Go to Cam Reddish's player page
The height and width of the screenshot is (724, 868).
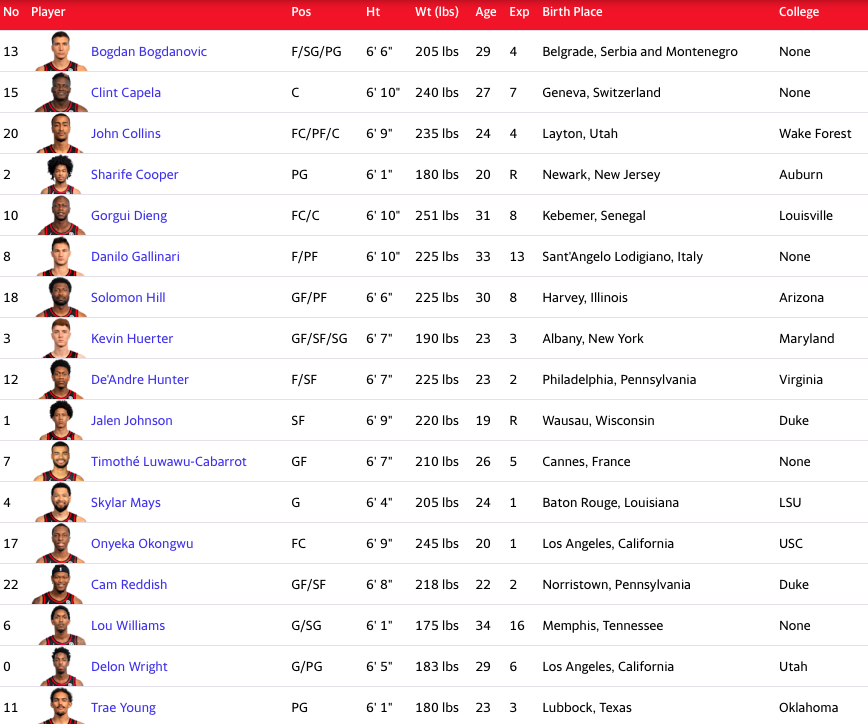(129, 584)
